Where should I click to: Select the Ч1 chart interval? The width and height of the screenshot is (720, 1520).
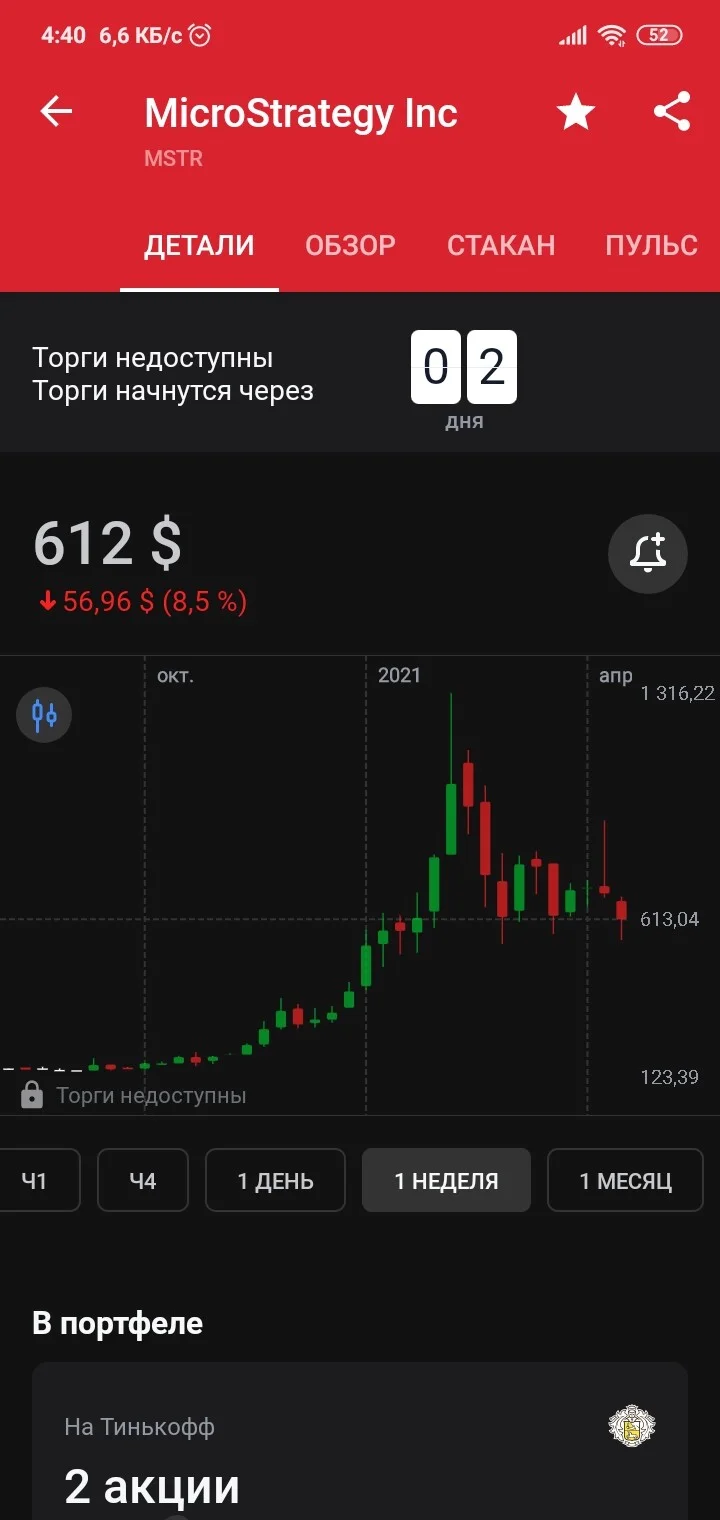point(36,1181)
